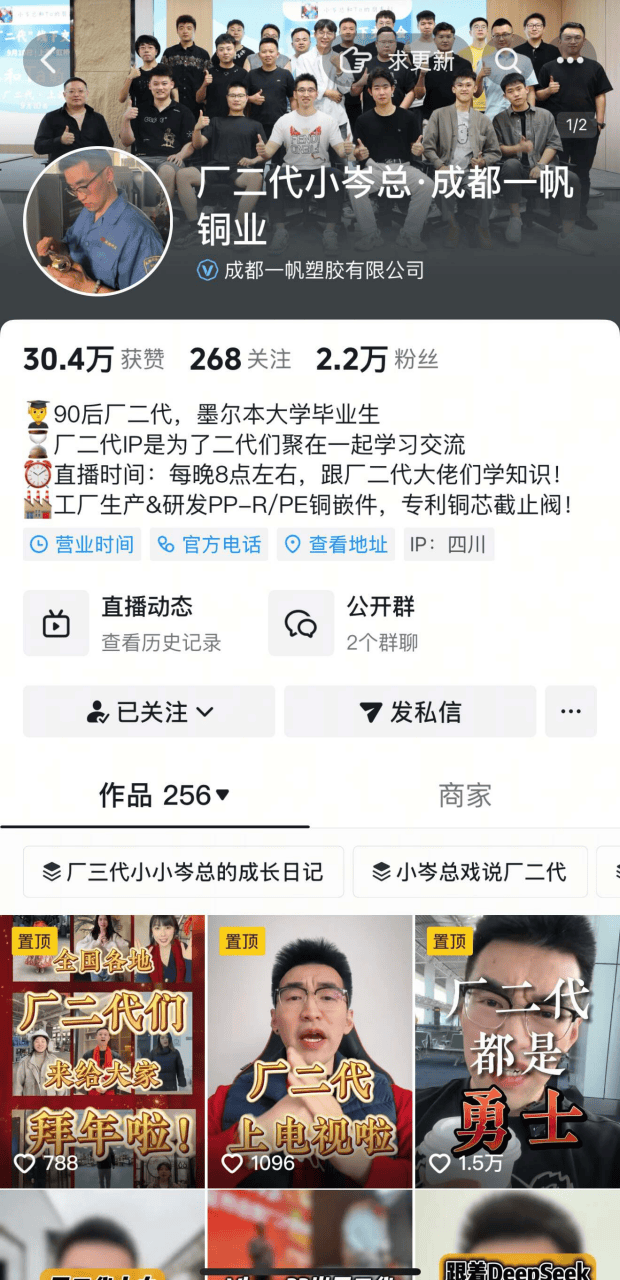The image size is (620, 1280).
Task: Open 查看地址 location
Action: (336, 544)
